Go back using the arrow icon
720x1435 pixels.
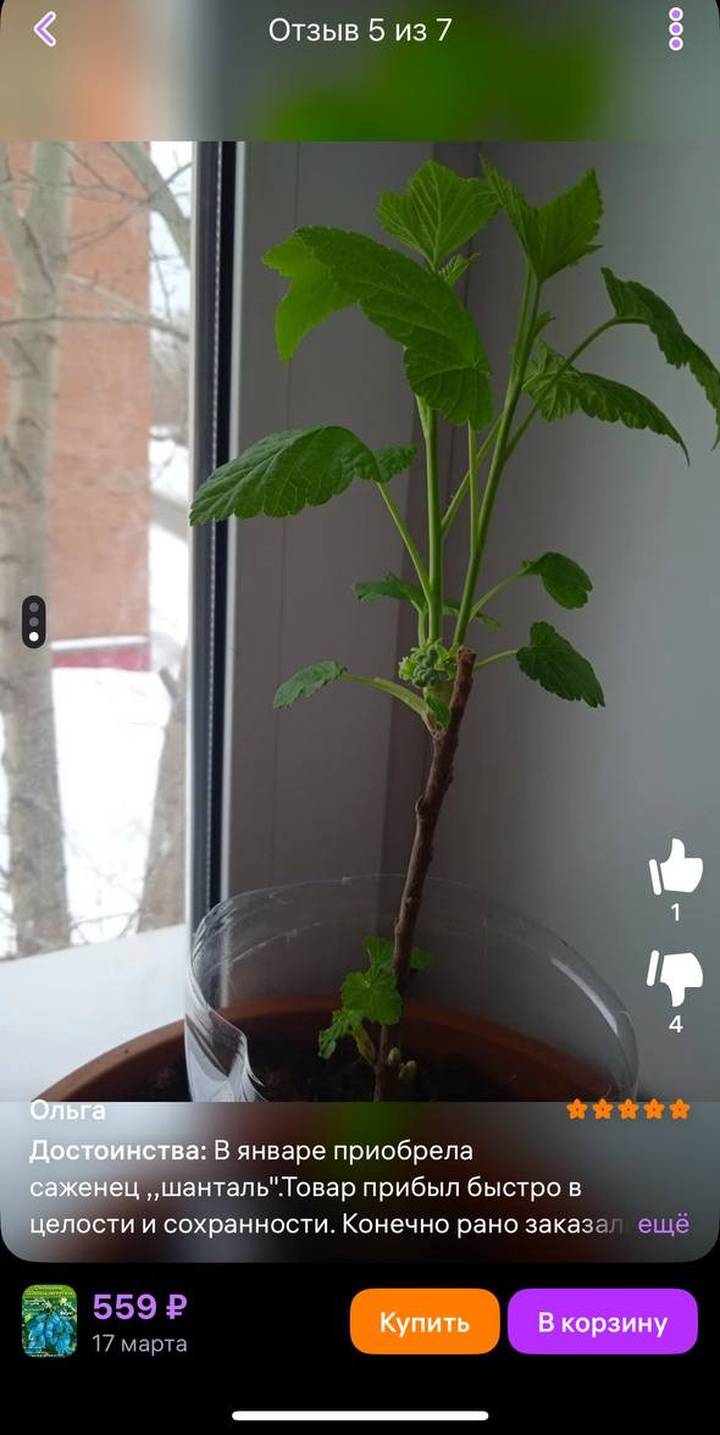(x=45, y=30)
